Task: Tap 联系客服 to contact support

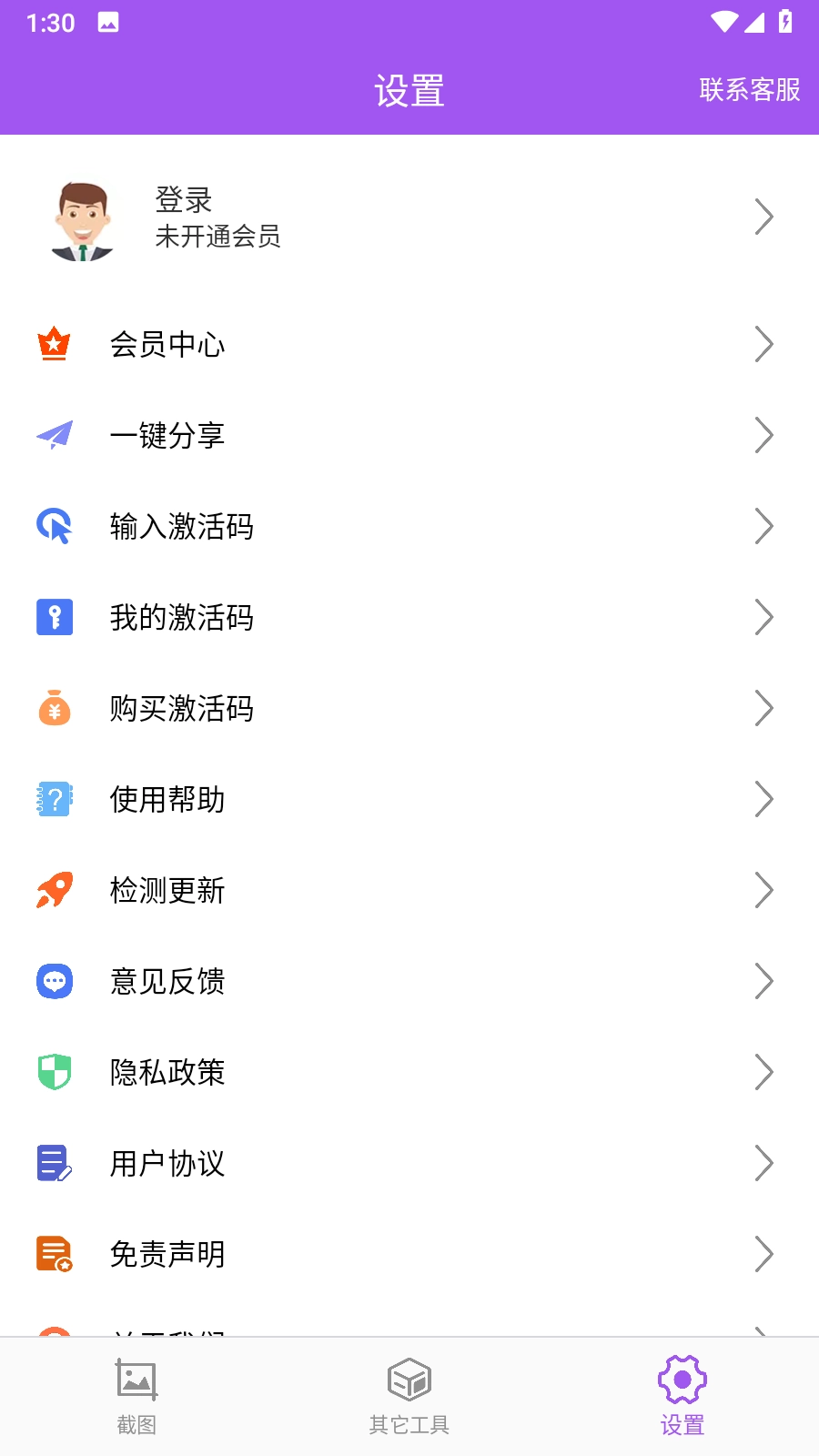Action: point(749,90)
